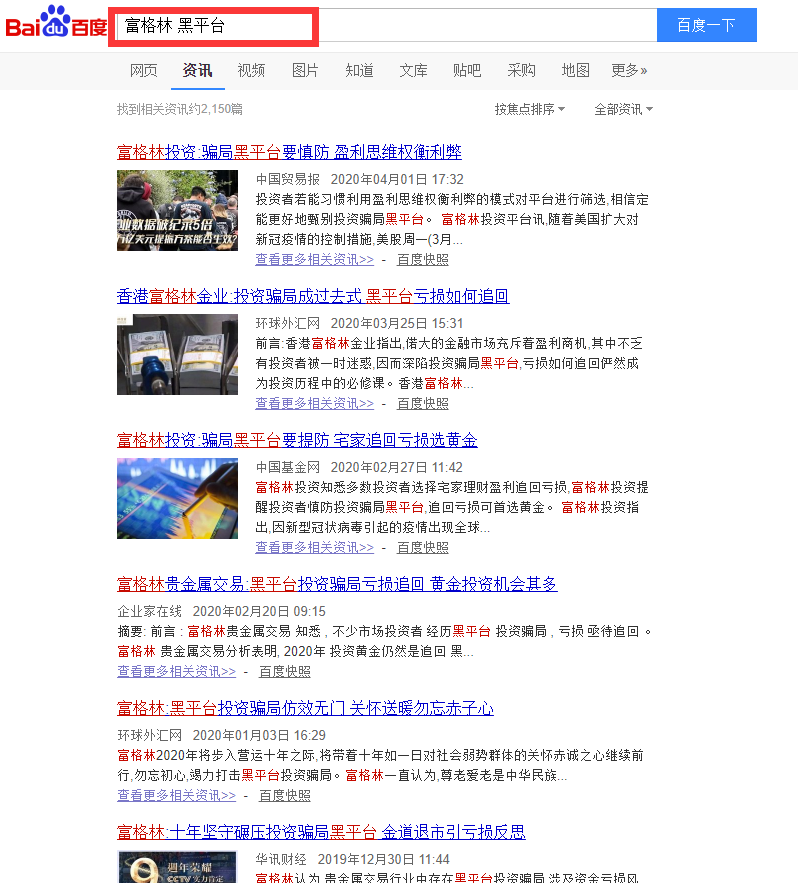This screenshot has height=883, width=798.
Task: Open the 按焦点排序 sorting dropdown
Action: 531,110
